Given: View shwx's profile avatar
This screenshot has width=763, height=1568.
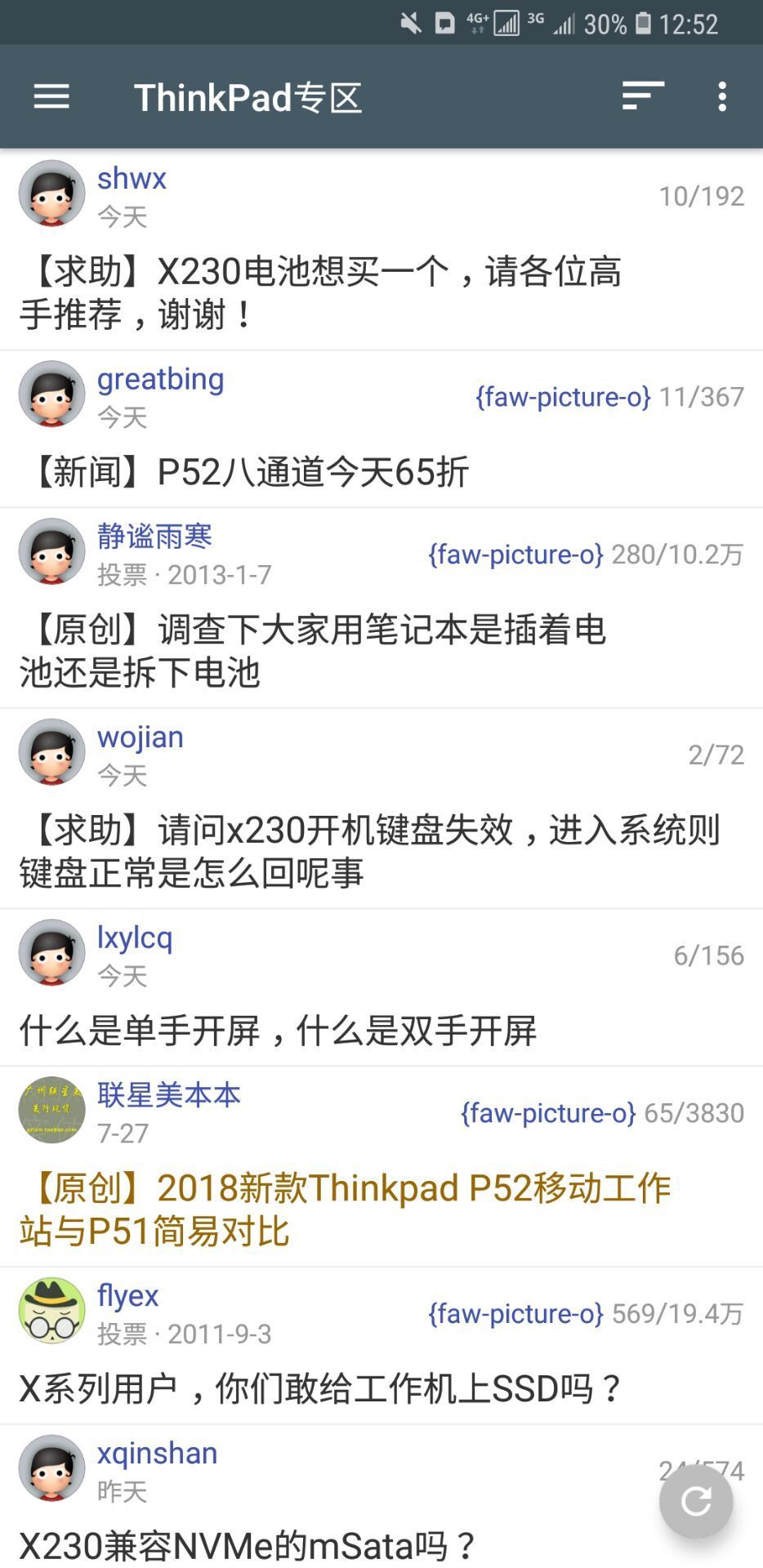Looking at the screenshot, I should [51, 194].
